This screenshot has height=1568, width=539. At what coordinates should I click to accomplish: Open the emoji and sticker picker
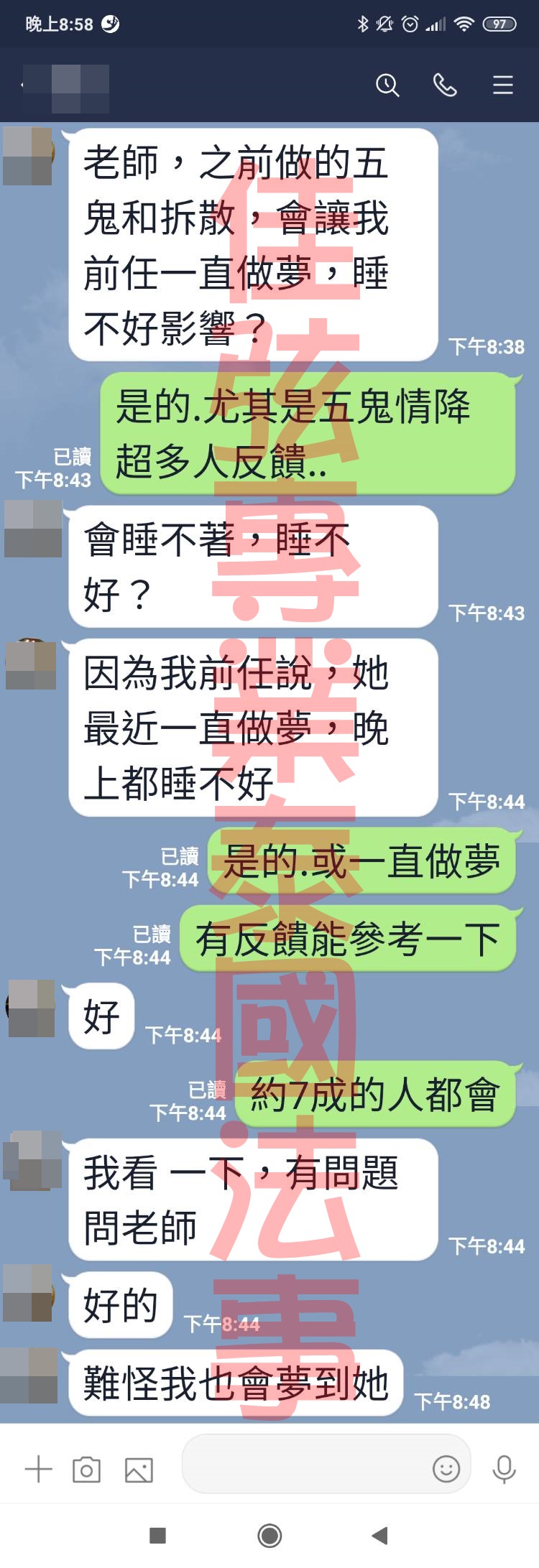(446, 1470)
